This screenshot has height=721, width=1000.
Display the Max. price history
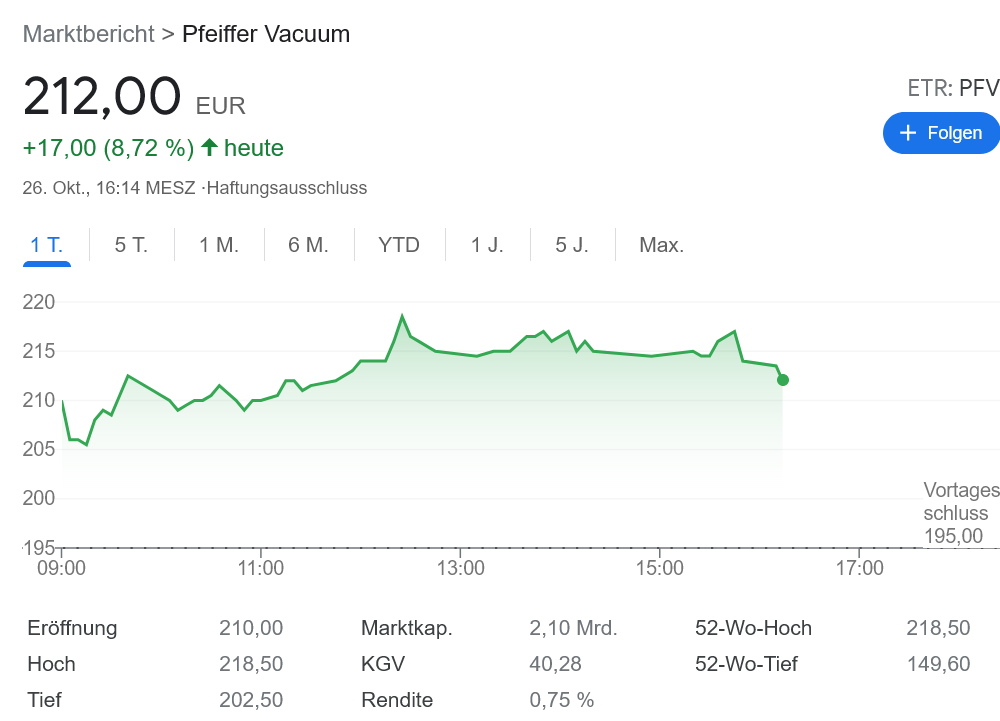[661, 245]
